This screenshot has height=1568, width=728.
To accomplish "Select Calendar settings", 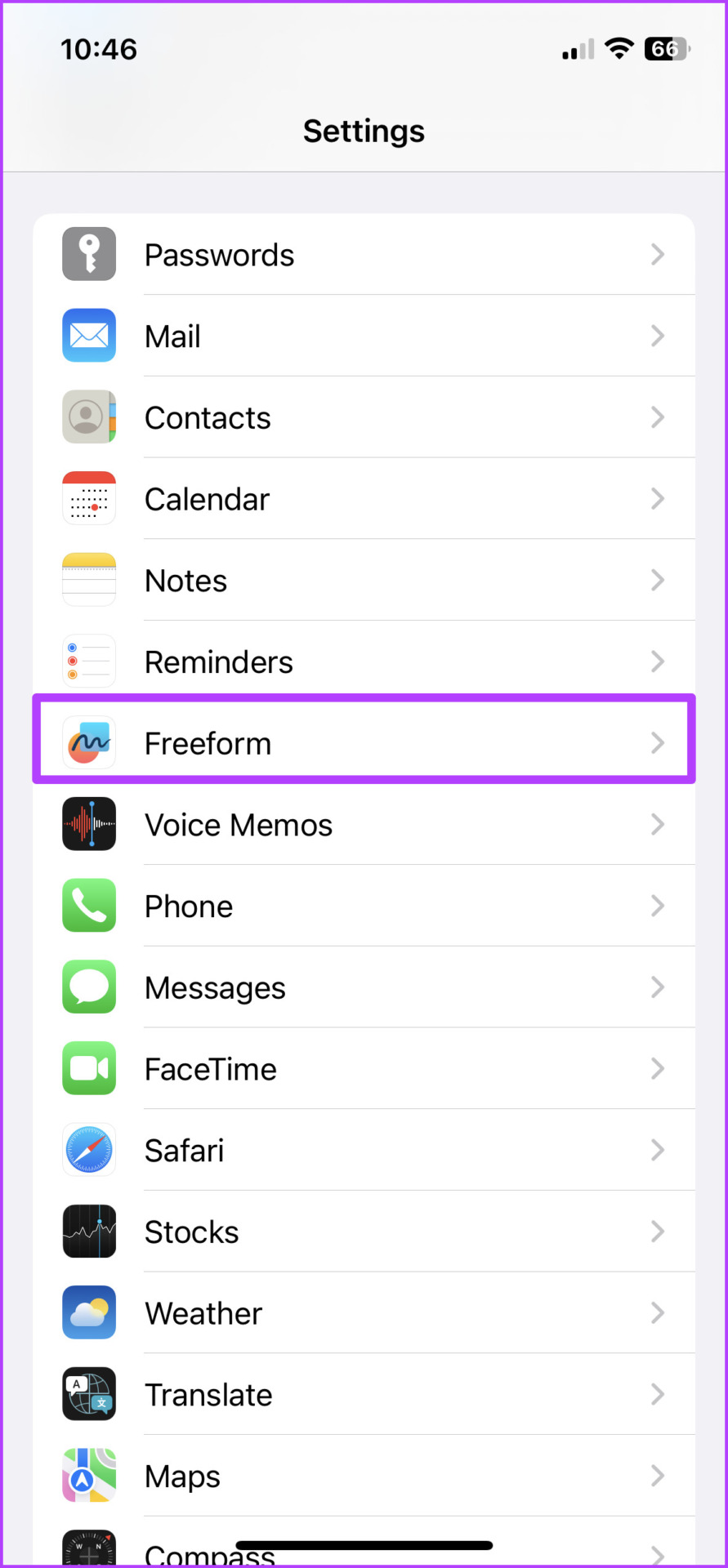I will [364, 499].
